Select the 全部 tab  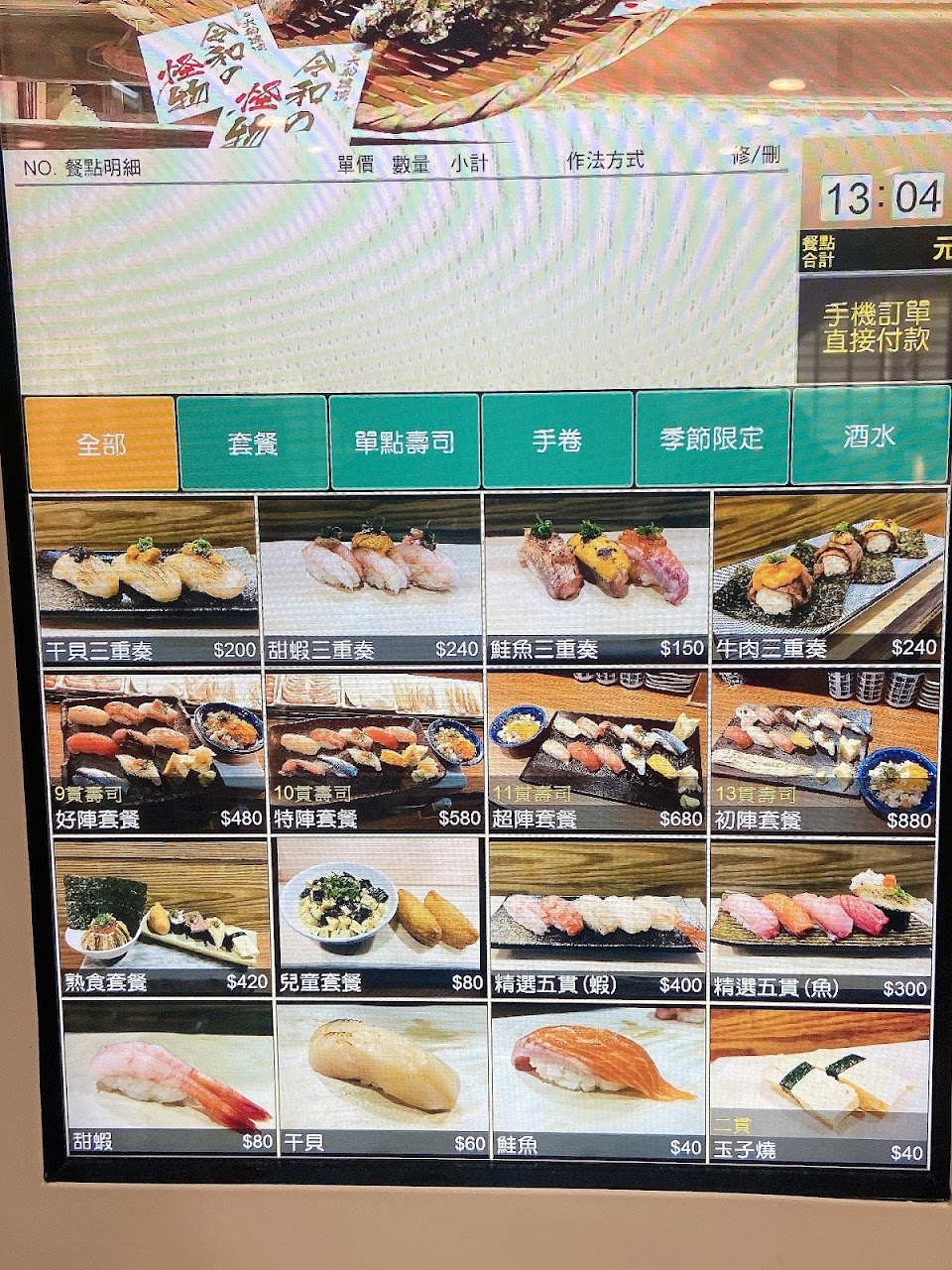pos(101,444)
